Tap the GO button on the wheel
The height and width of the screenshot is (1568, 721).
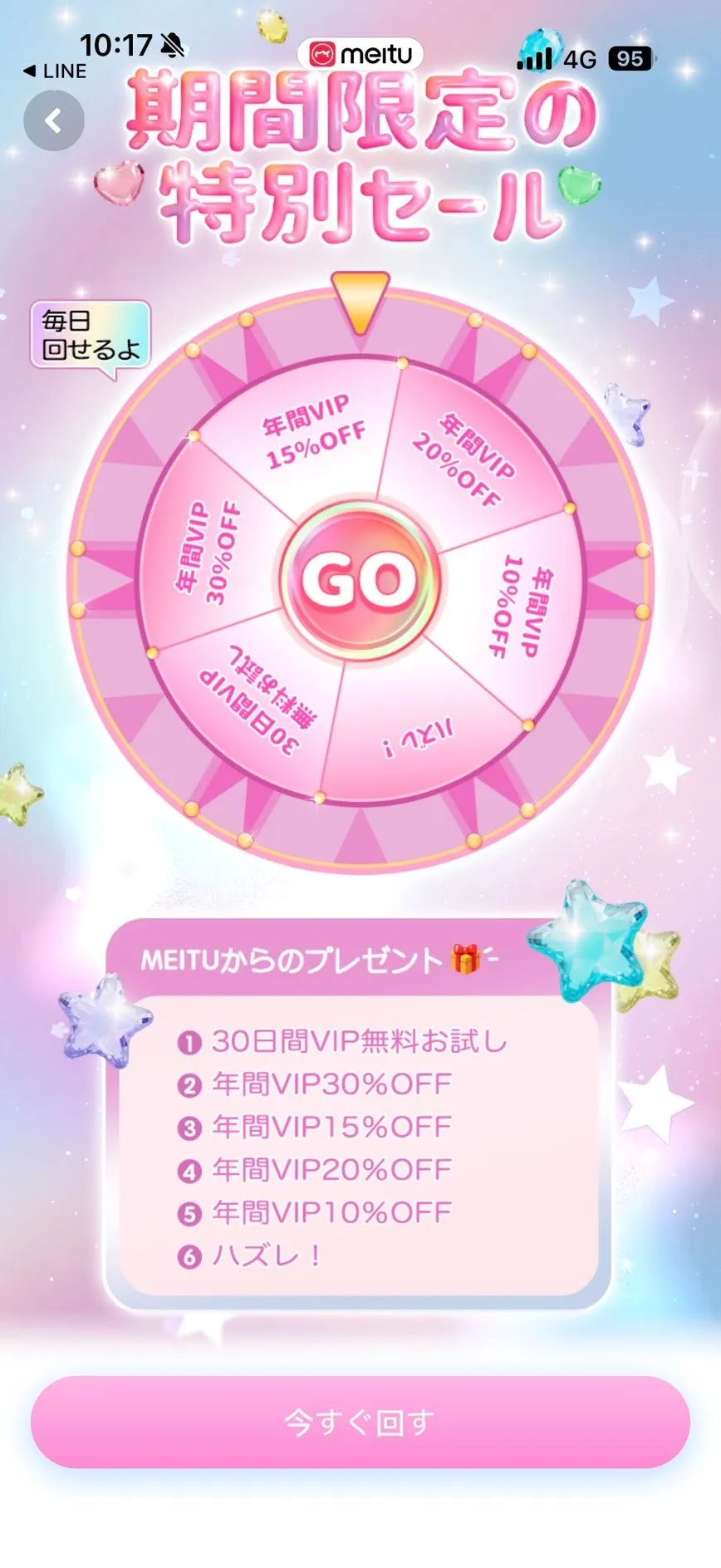360,579
